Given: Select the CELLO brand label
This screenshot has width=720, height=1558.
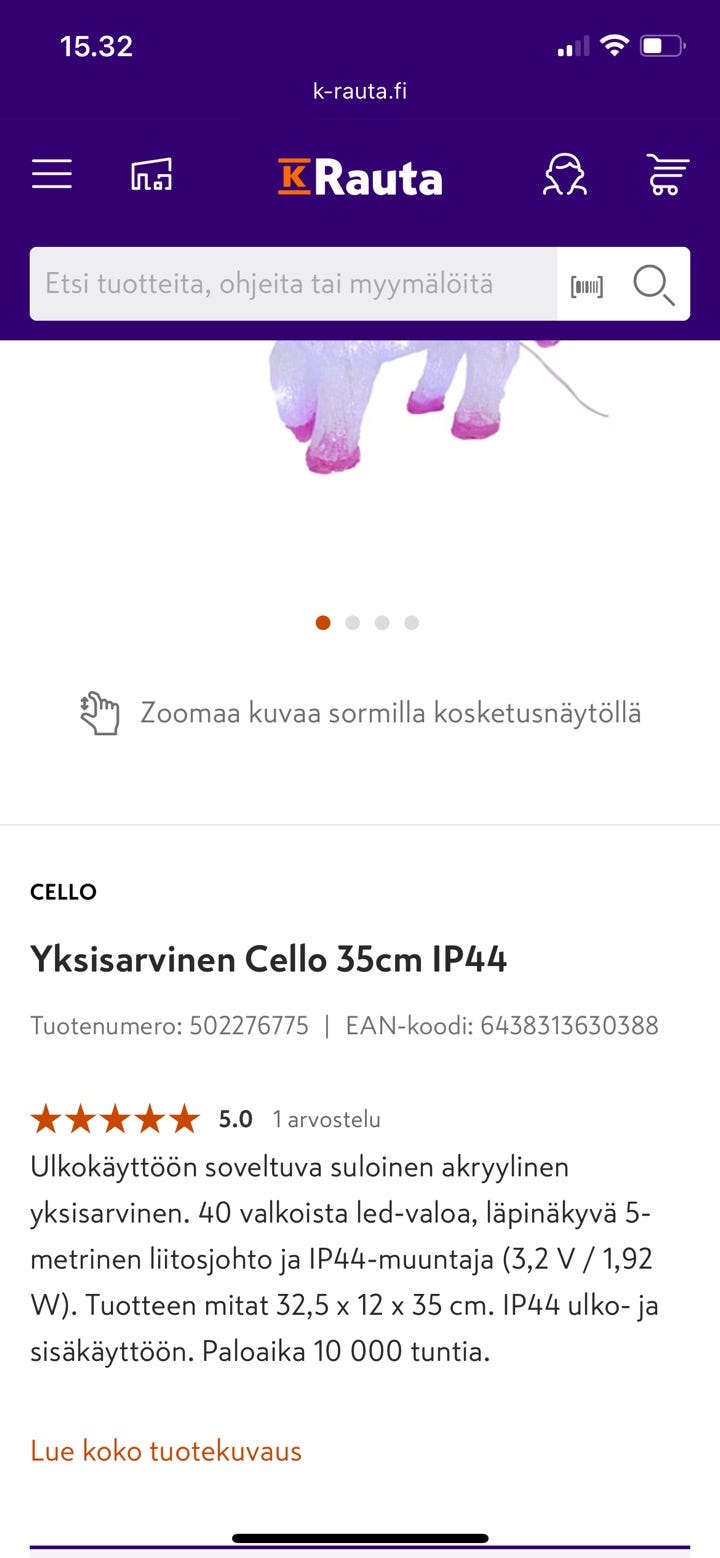Looking at the screenshot, I should coord(63,891).
